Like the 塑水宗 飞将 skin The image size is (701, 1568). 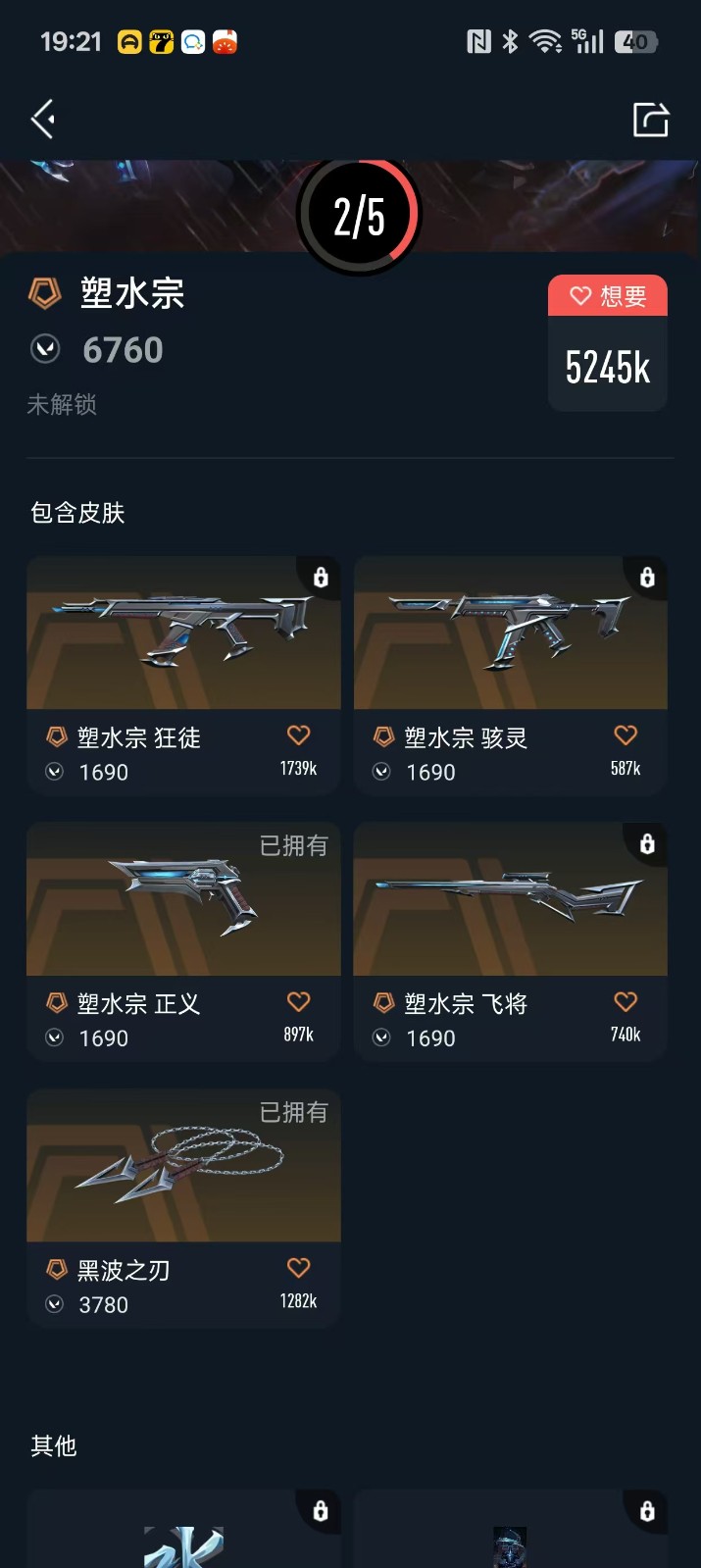click(626, 1001)
